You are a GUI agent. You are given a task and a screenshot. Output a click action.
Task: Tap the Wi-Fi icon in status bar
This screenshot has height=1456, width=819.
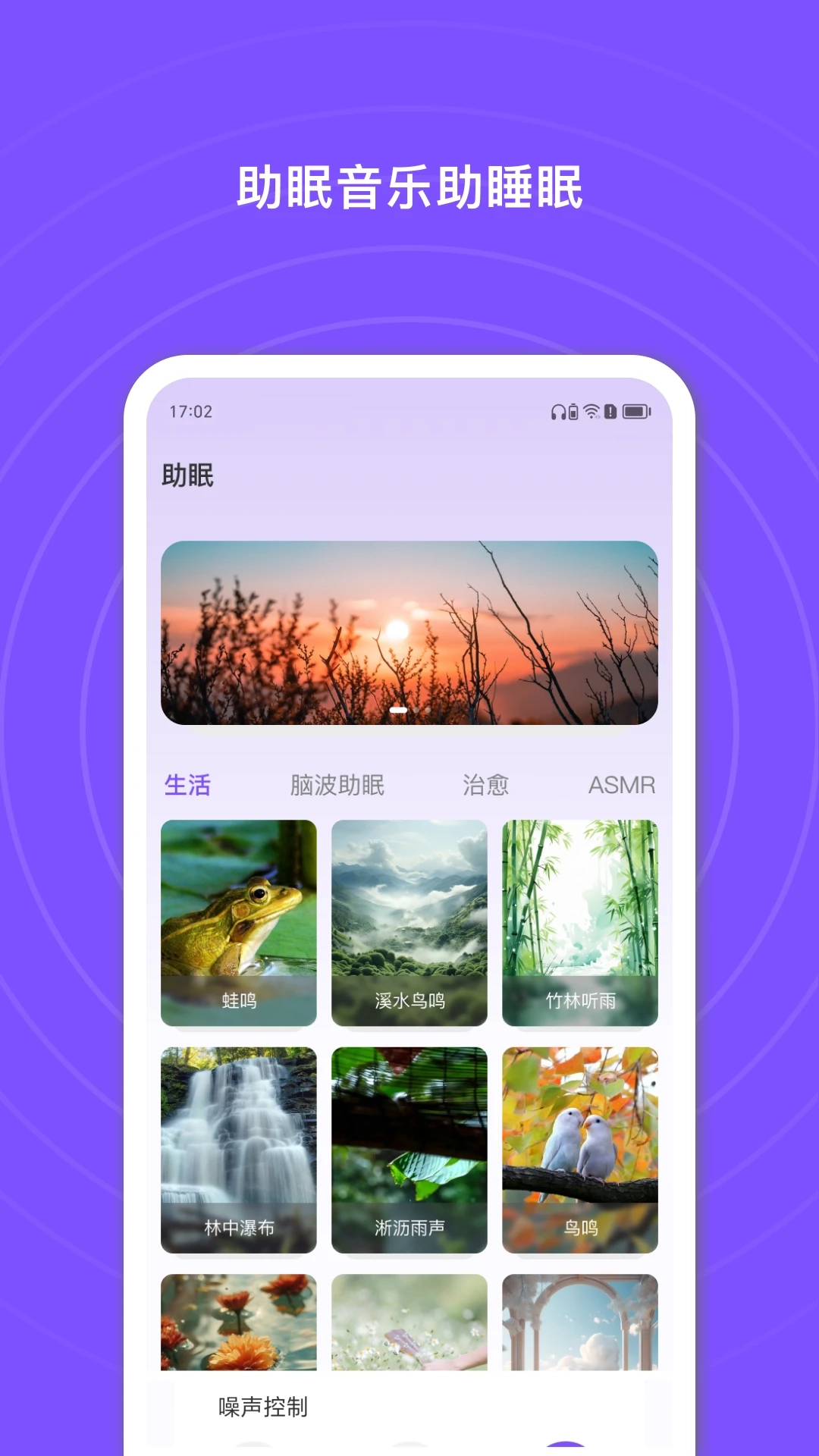[x=591, y=412]
